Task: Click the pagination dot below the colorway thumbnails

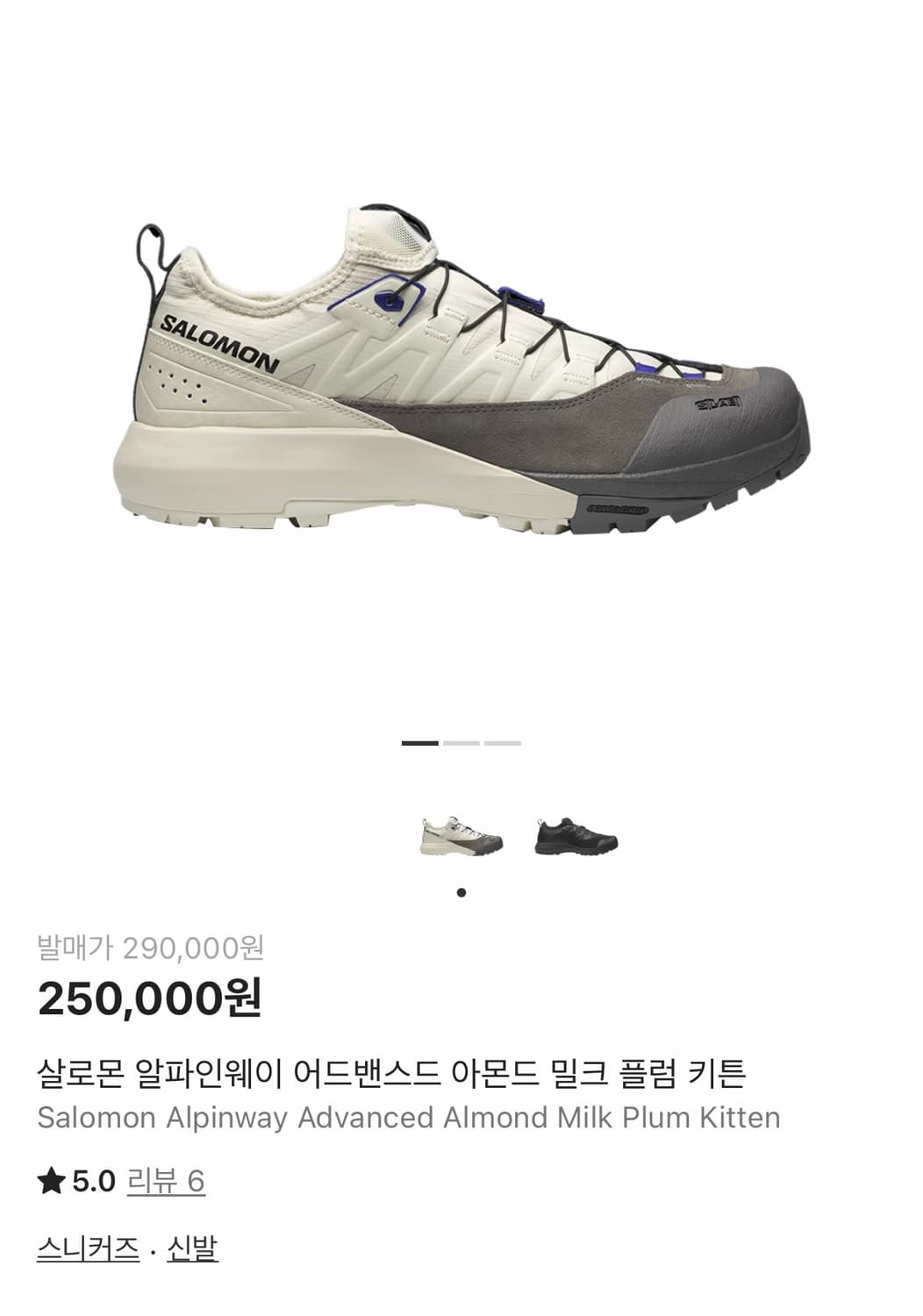Action: tap(460, 893)
